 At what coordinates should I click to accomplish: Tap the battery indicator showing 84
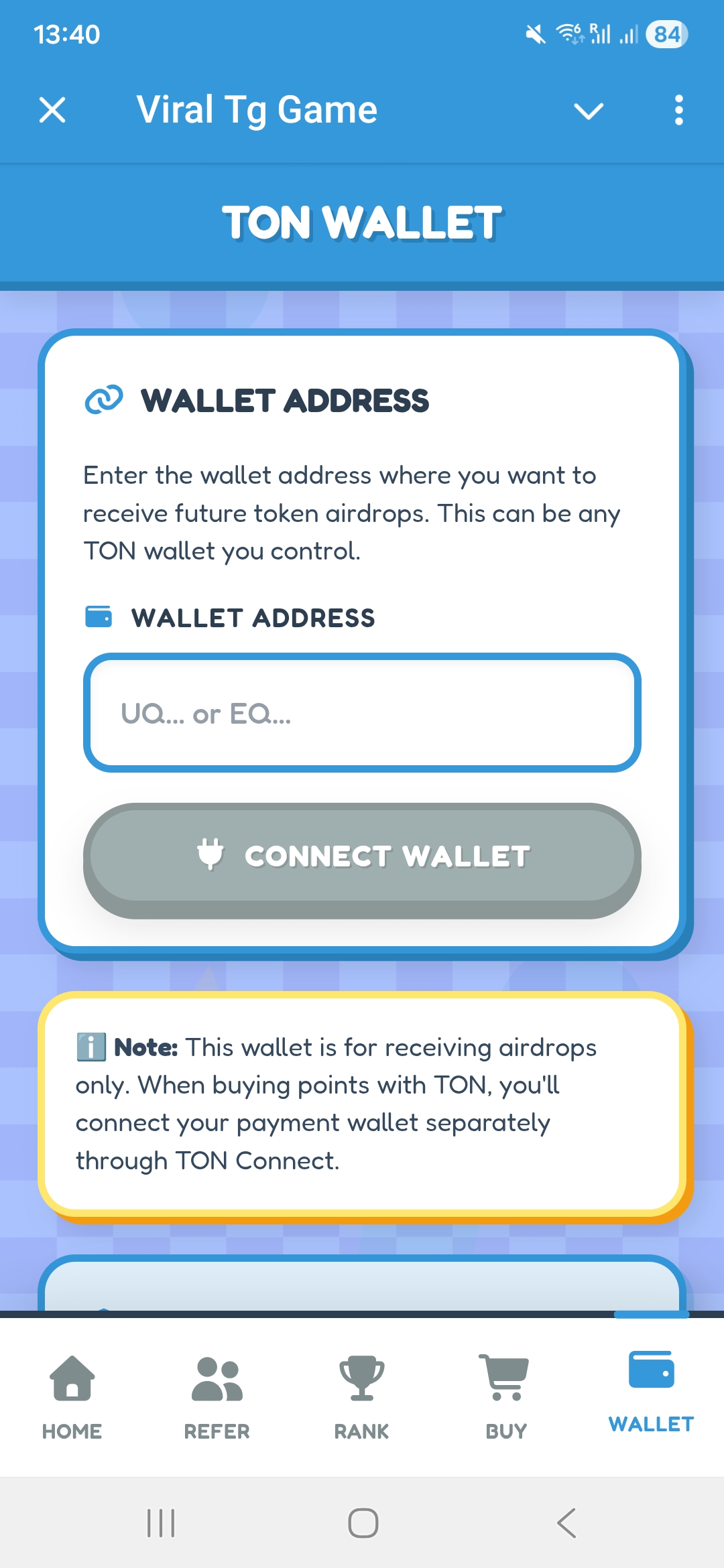point(668,34)
